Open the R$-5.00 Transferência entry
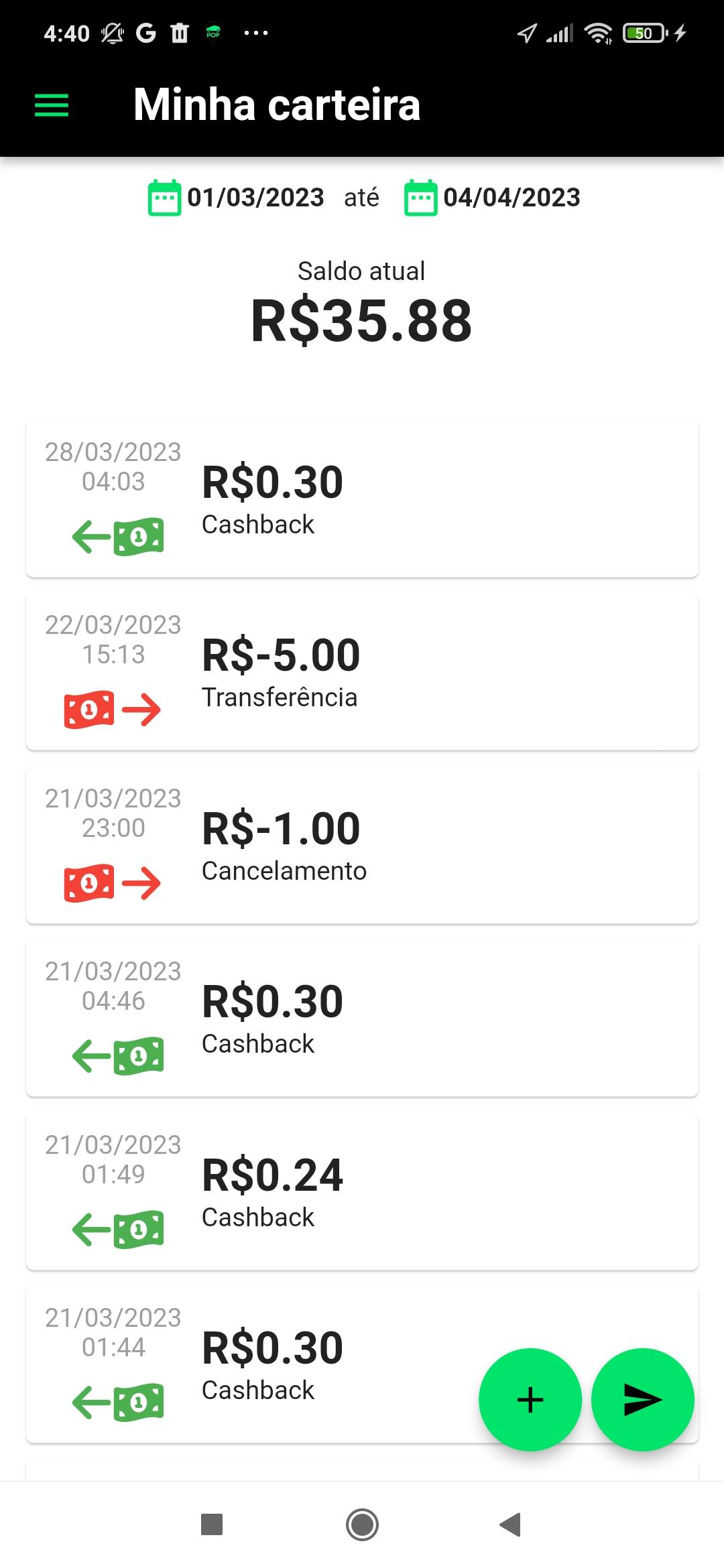This screenshot has width=724, height=1568. [x=362, y=671]
